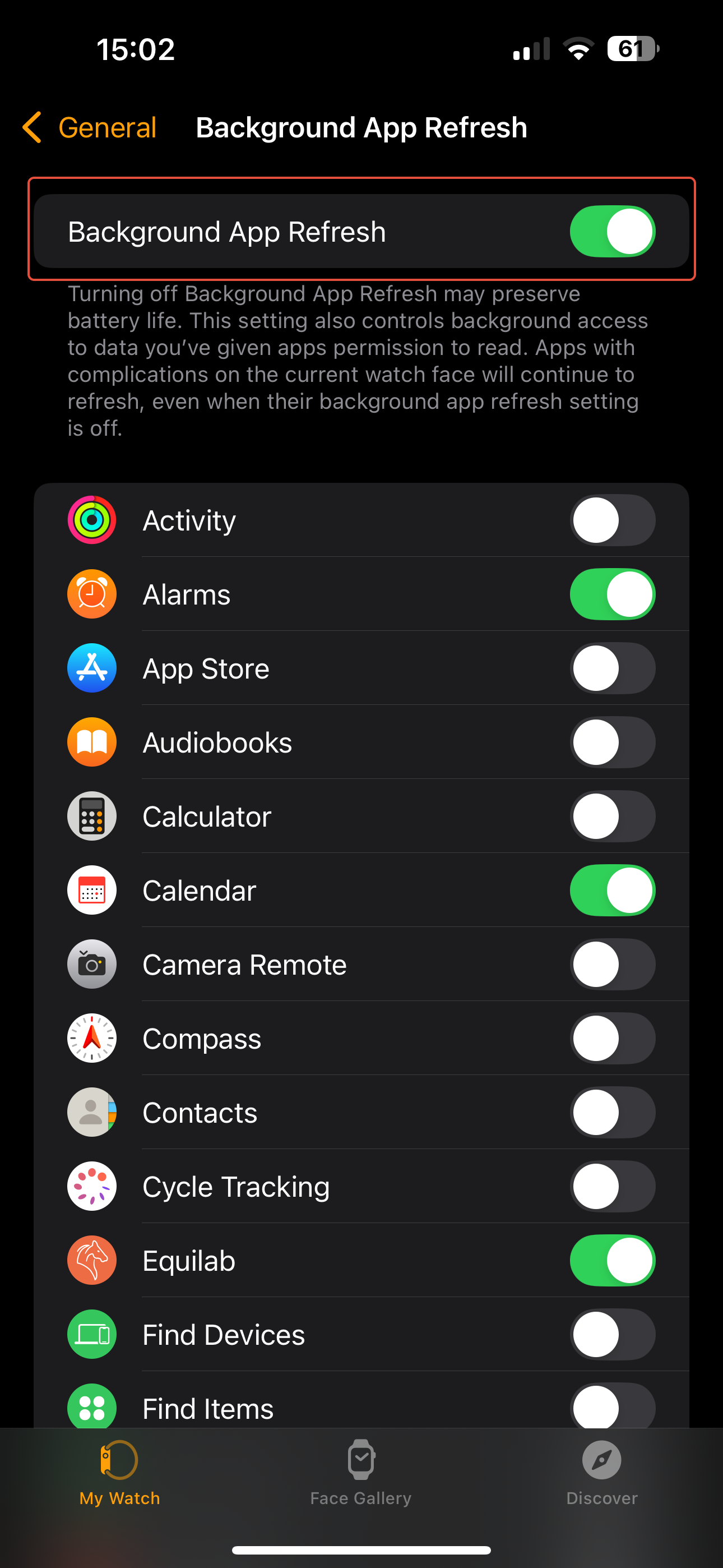Toggle the Calculator switch on
This screenshot has height=1568, width=723.
click(611, 817)
